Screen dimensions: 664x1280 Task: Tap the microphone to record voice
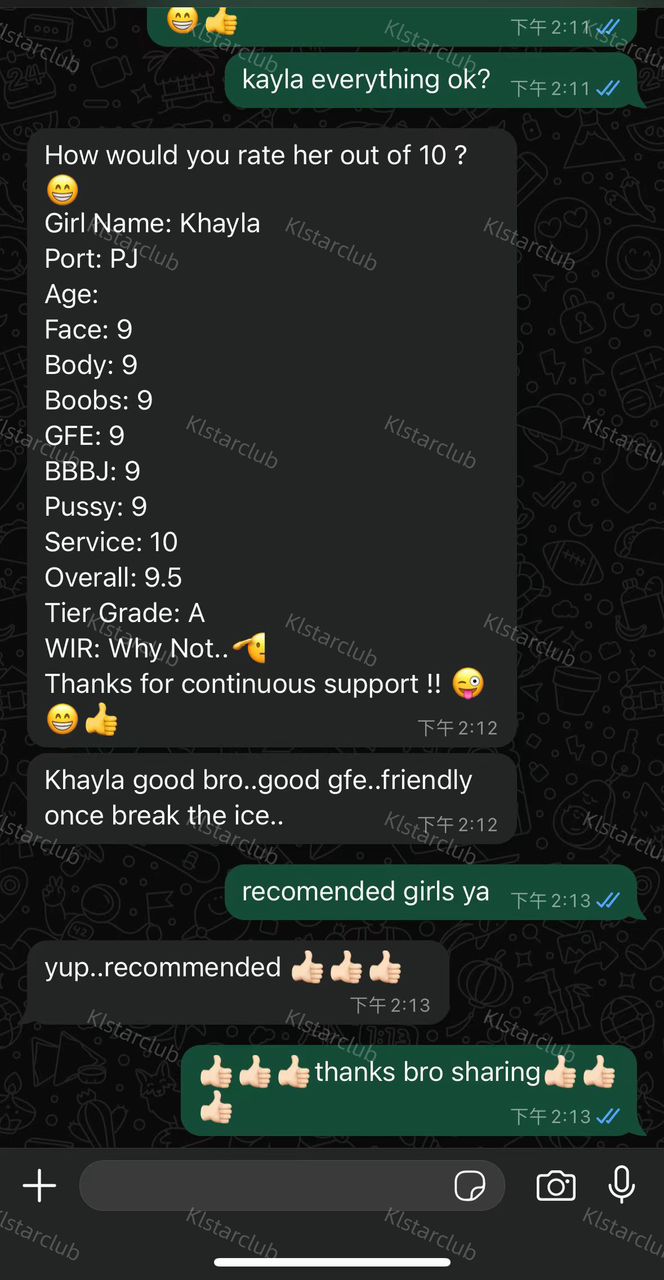(622, 1185)
